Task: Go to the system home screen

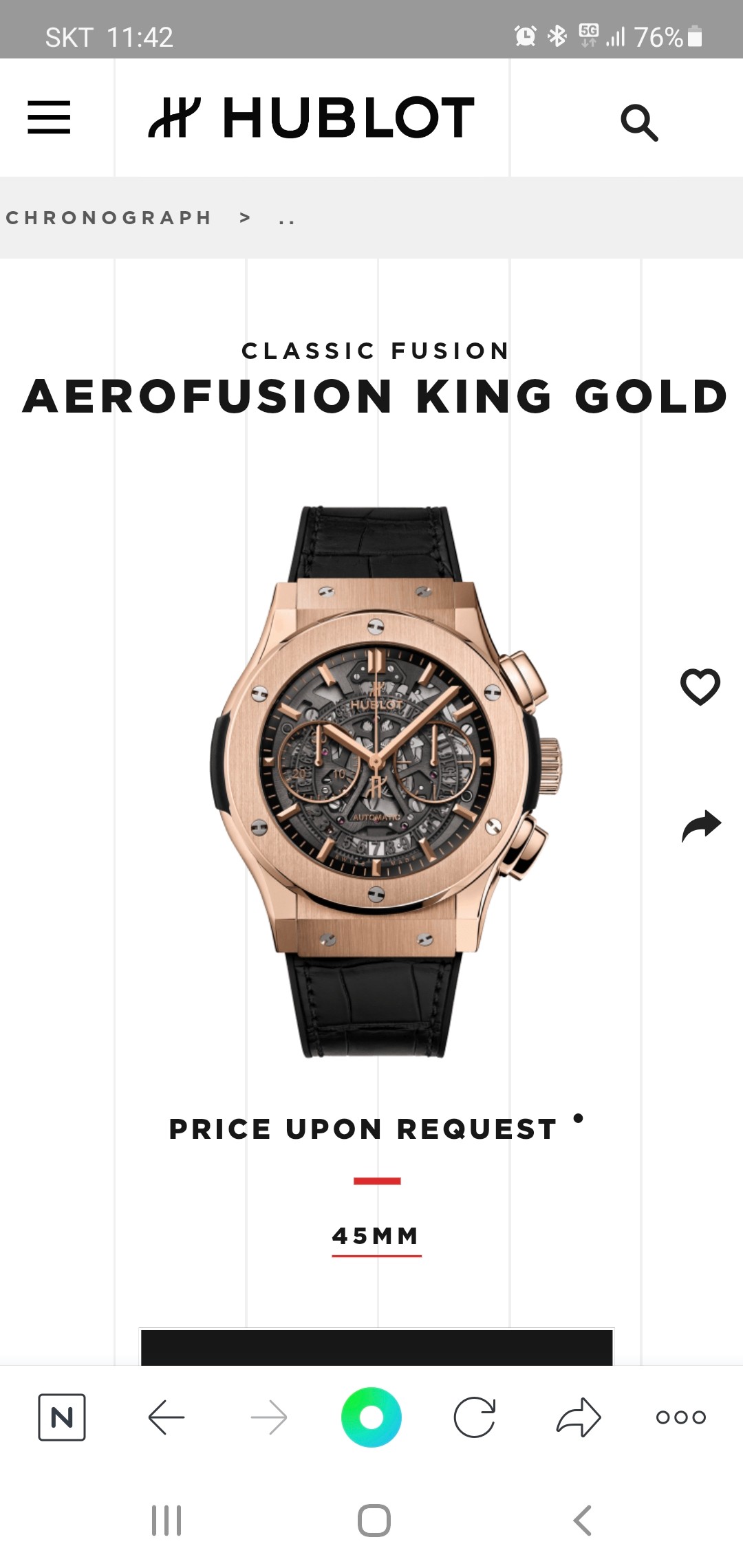Action: click(x=374, y=1521)
